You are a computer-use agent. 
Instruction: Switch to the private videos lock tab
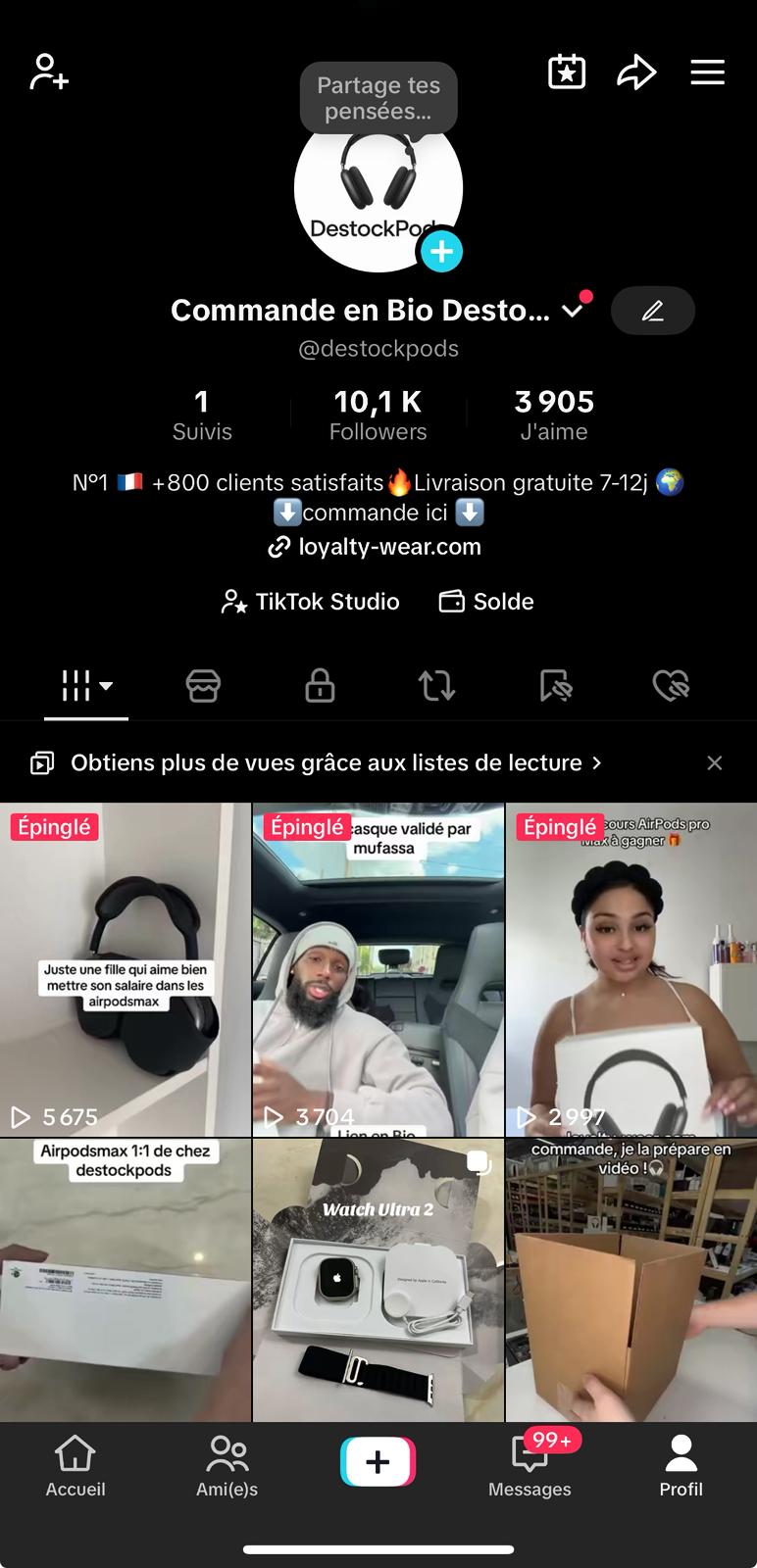point(320,686)
